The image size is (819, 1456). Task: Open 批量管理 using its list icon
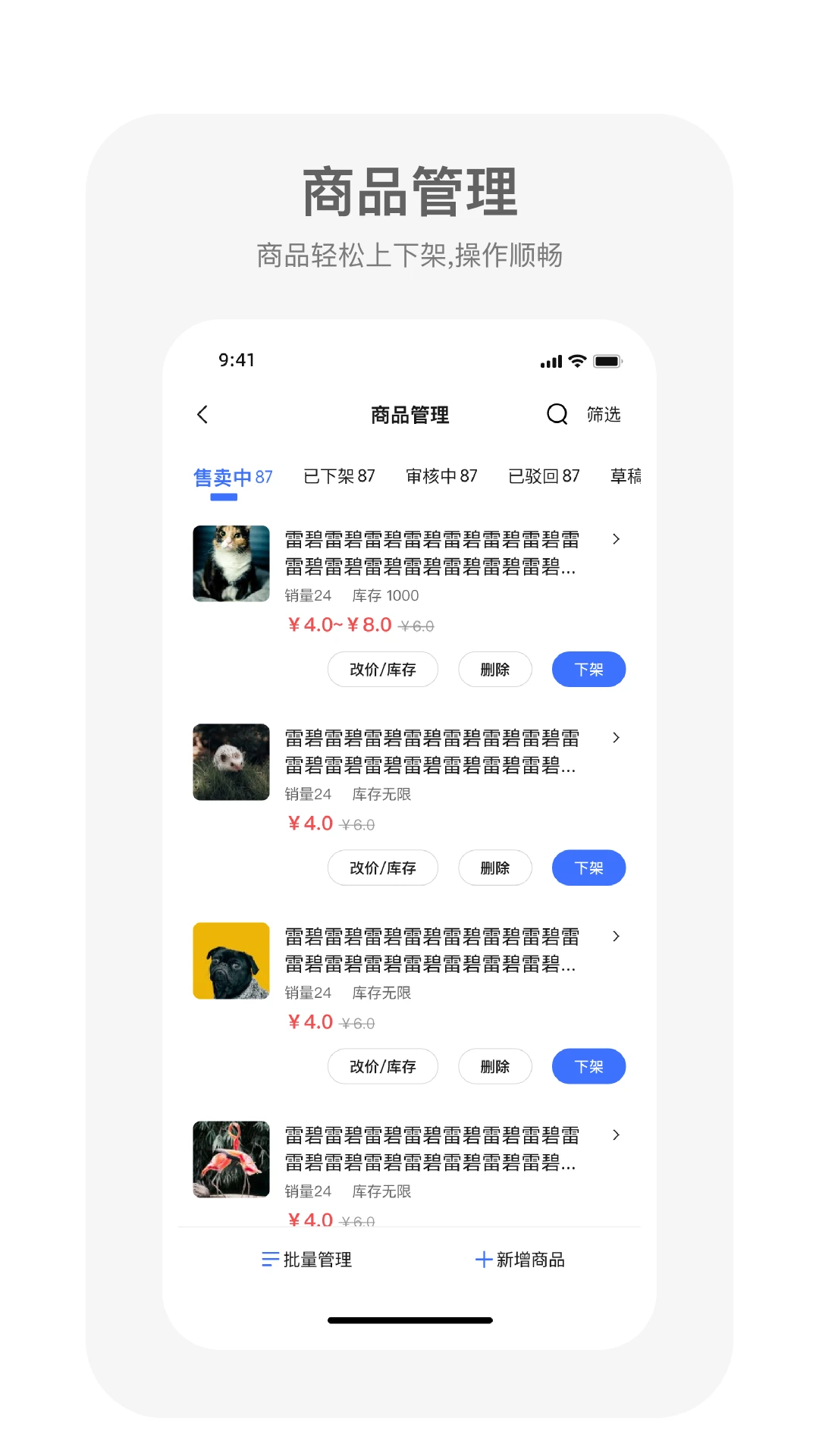point(269,1259)
